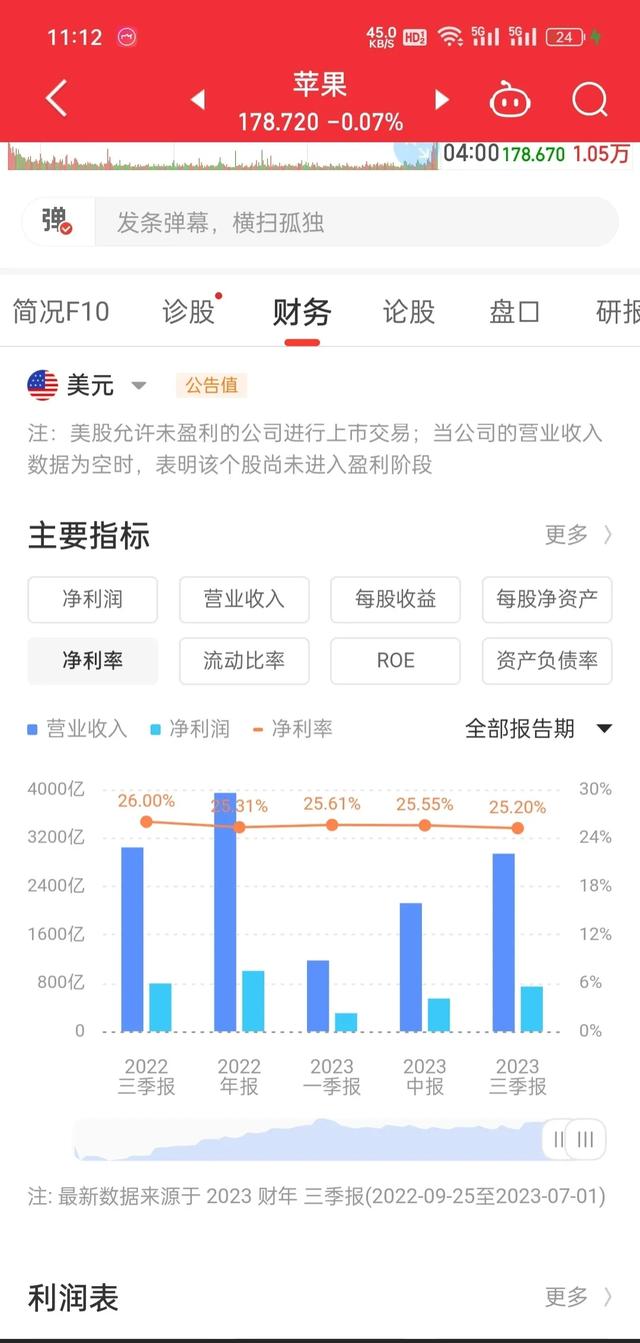This screenshot has height=1343, width=640.
Task: Open the search magnifier
Action: click(589, 100)
